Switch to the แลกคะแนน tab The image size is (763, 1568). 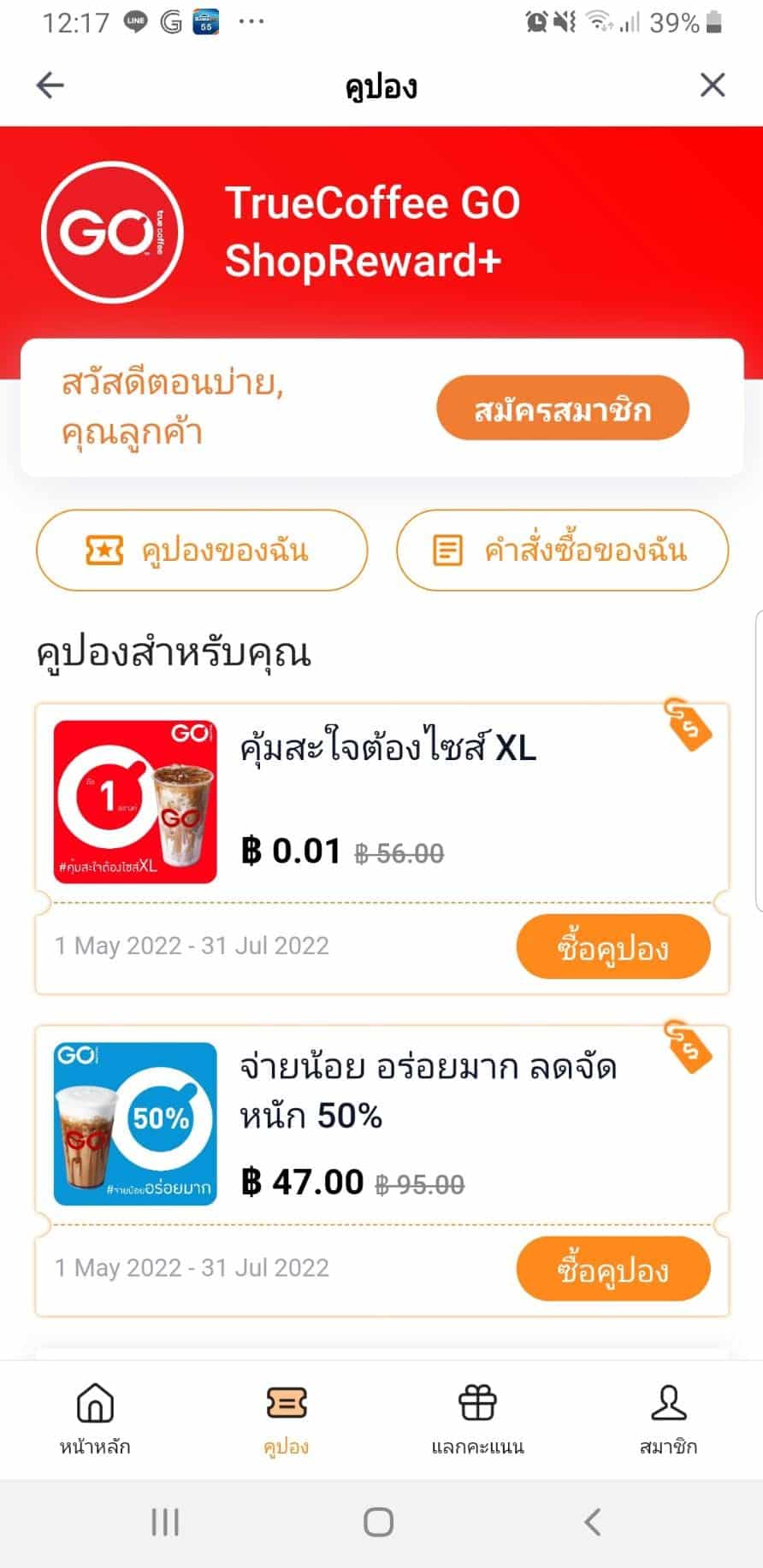(x=477, y=1419)
